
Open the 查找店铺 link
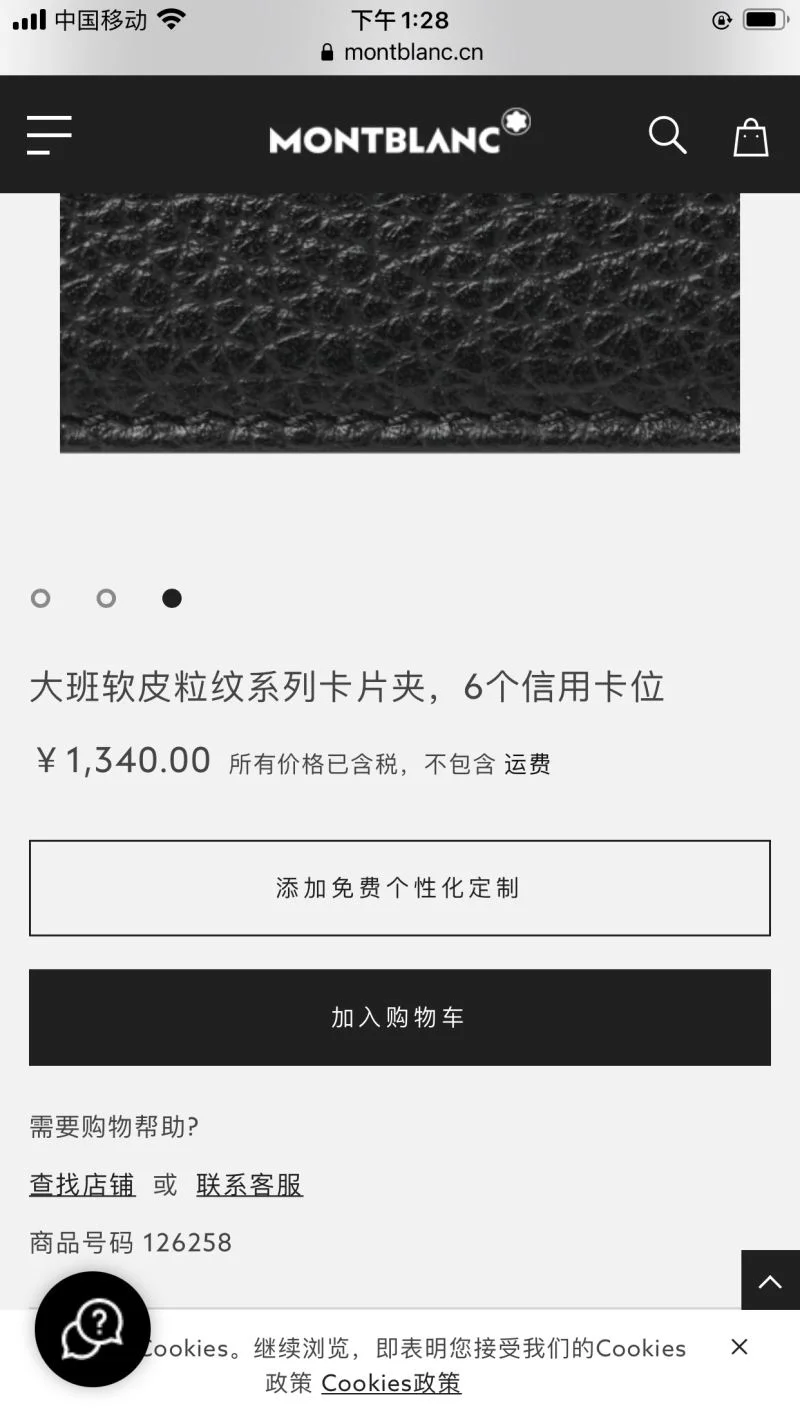point(82,1185)
